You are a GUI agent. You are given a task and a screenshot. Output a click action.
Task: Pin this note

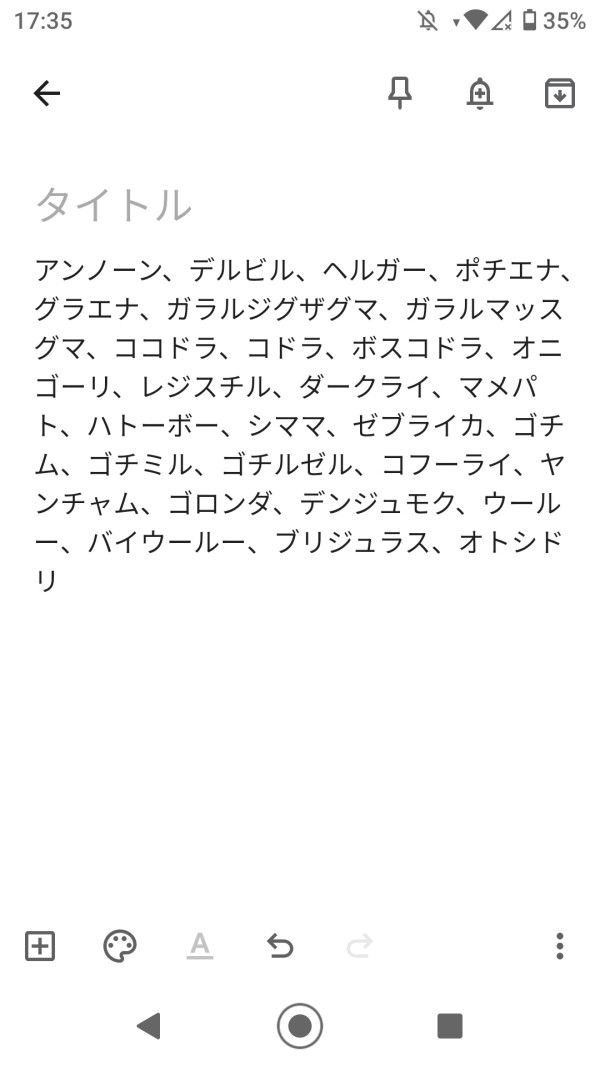[x=400, y=93]
